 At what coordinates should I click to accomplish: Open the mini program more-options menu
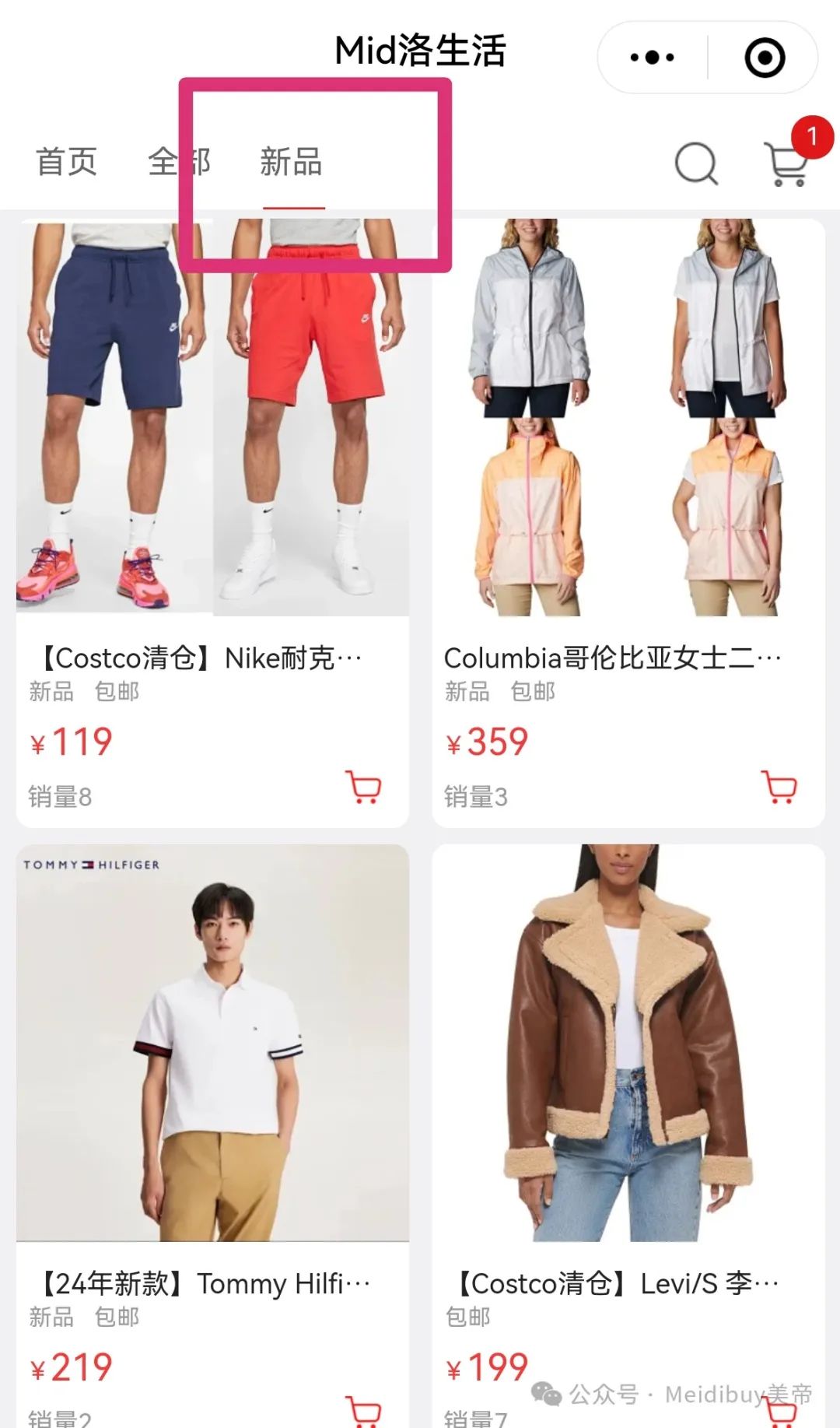tap(652, 58)
